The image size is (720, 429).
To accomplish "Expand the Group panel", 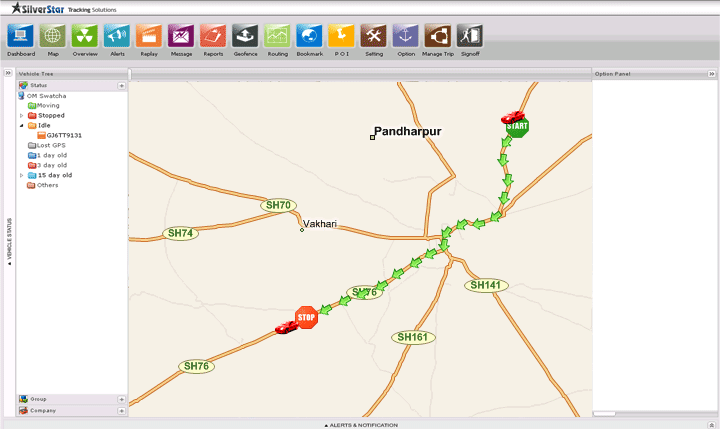I will tap(122, 399).
